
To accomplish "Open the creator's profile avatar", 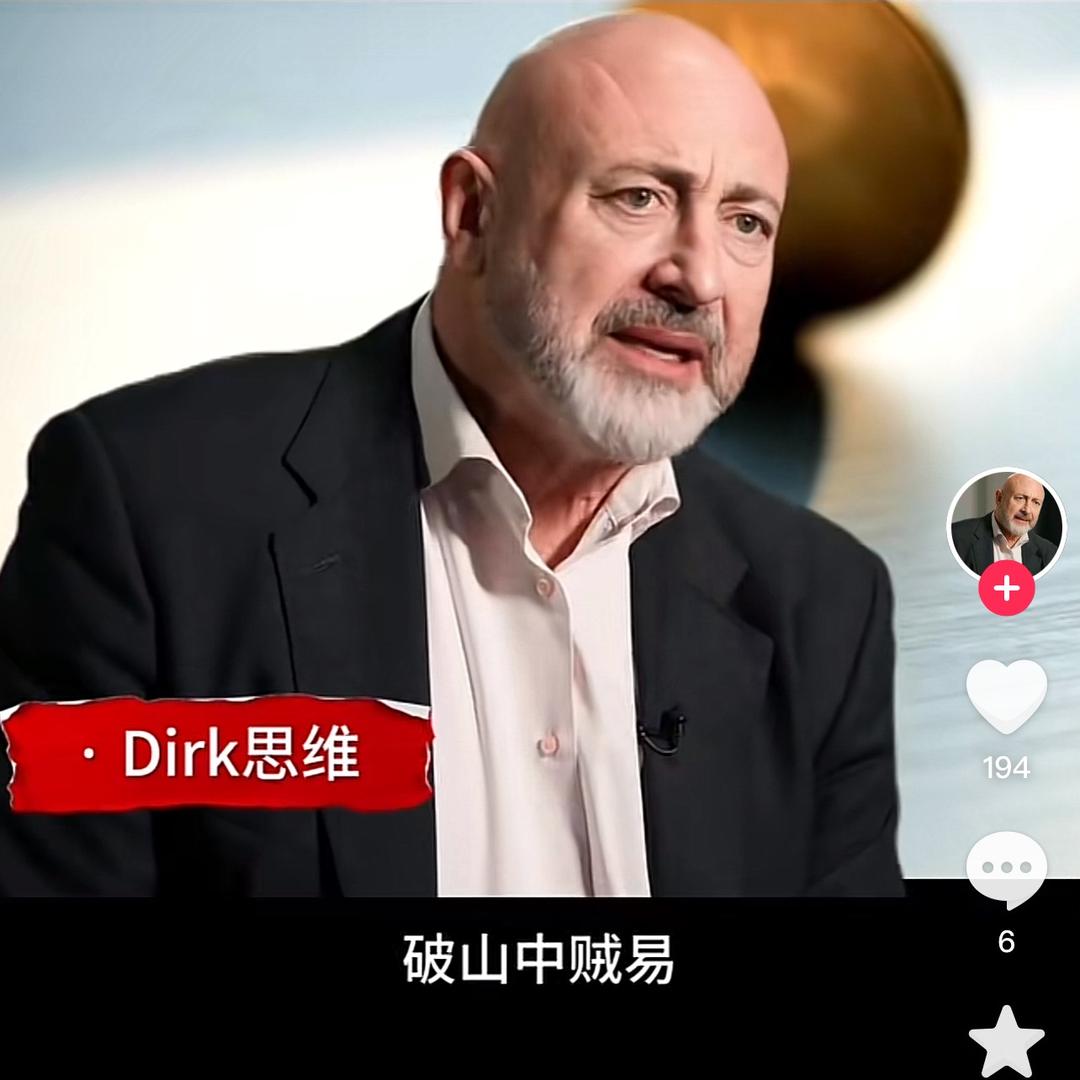I will coord(1006,525).
